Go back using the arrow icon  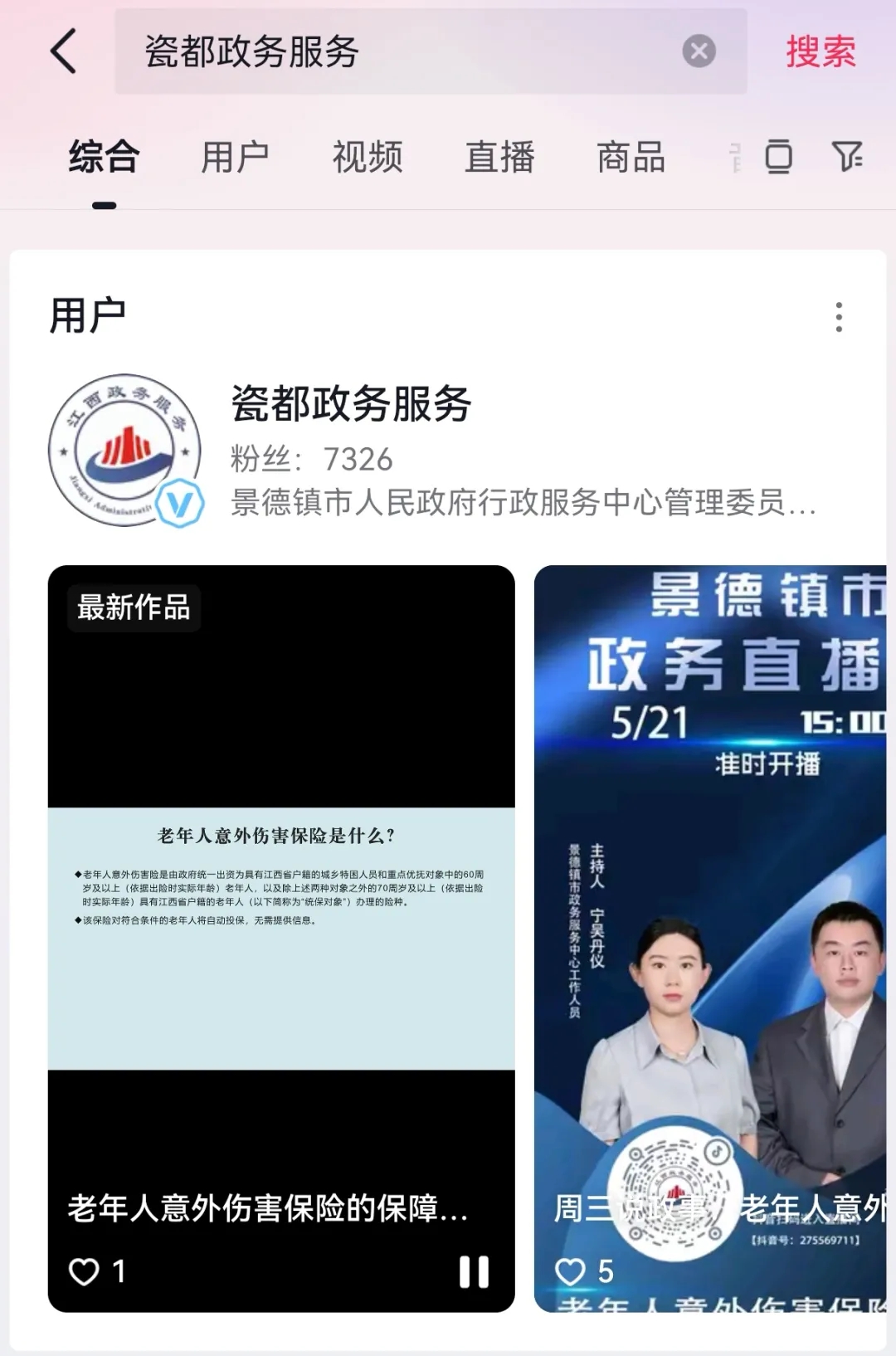[64, 51]
